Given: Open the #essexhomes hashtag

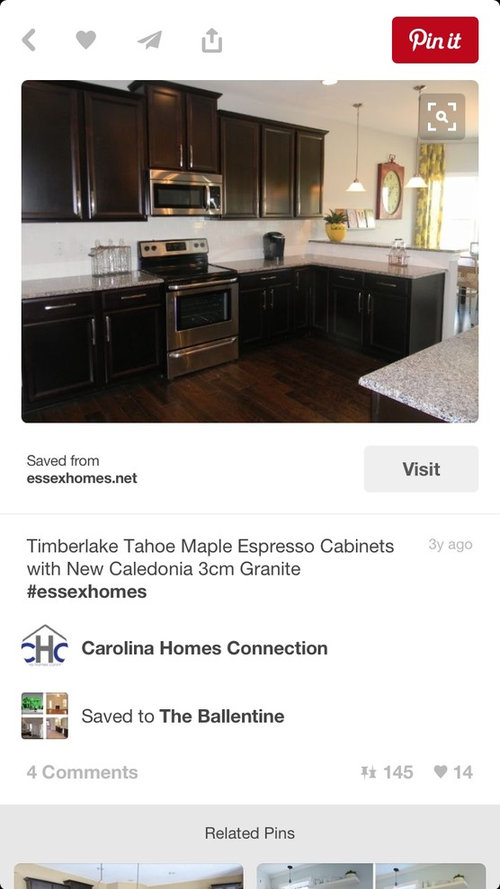Looking at the screenshot, I should pos(87,591).
